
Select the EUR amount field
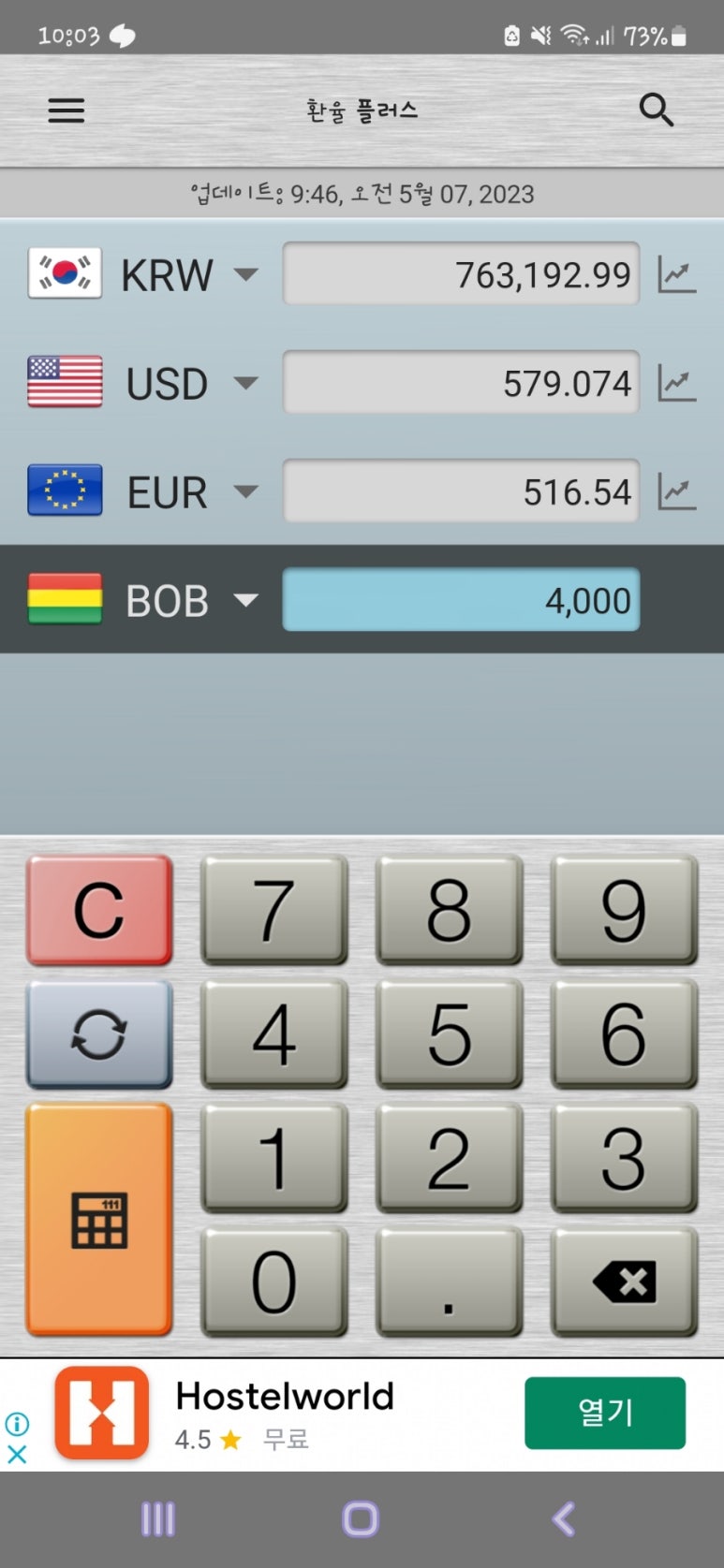[x=461, y=491]
